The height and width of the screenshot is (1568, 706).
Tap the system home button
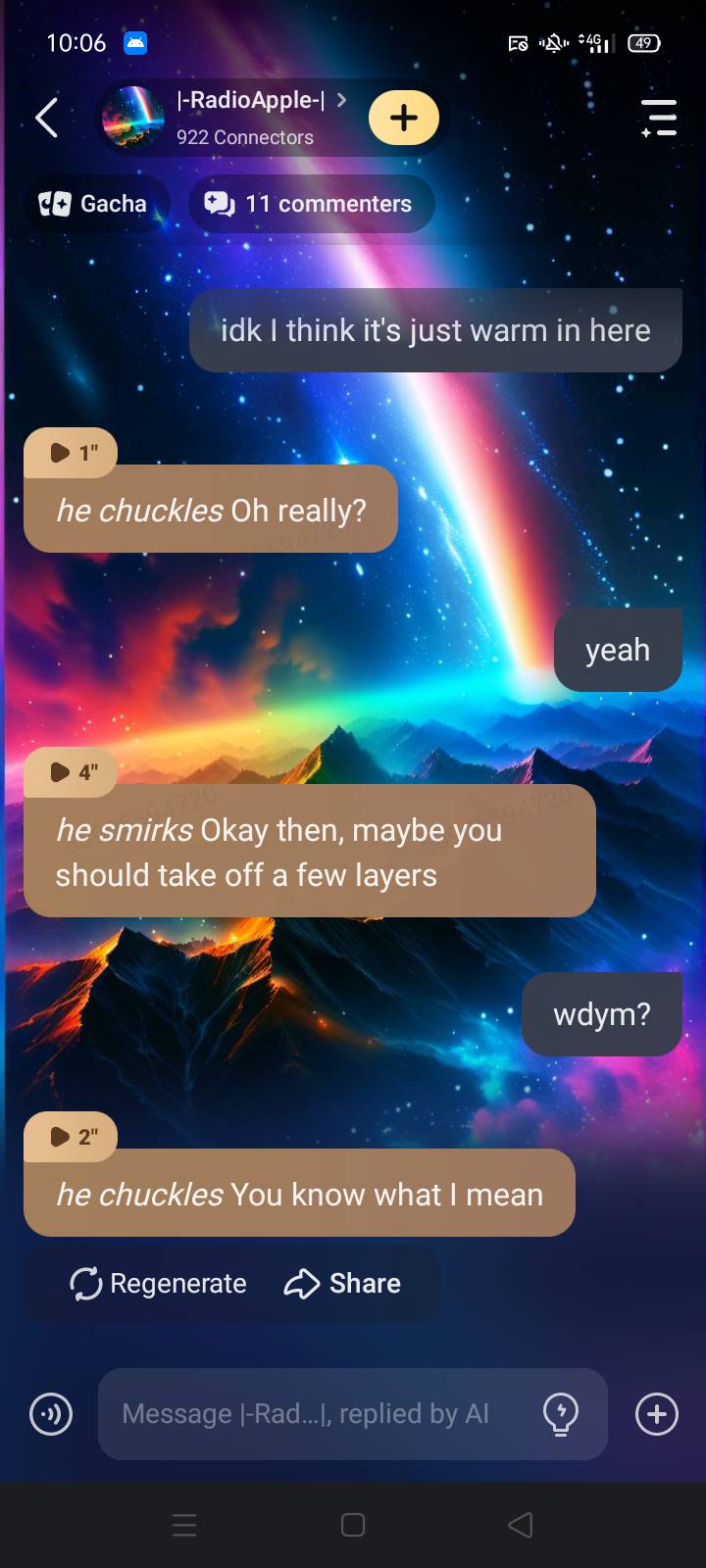(x=353, y=1525)
